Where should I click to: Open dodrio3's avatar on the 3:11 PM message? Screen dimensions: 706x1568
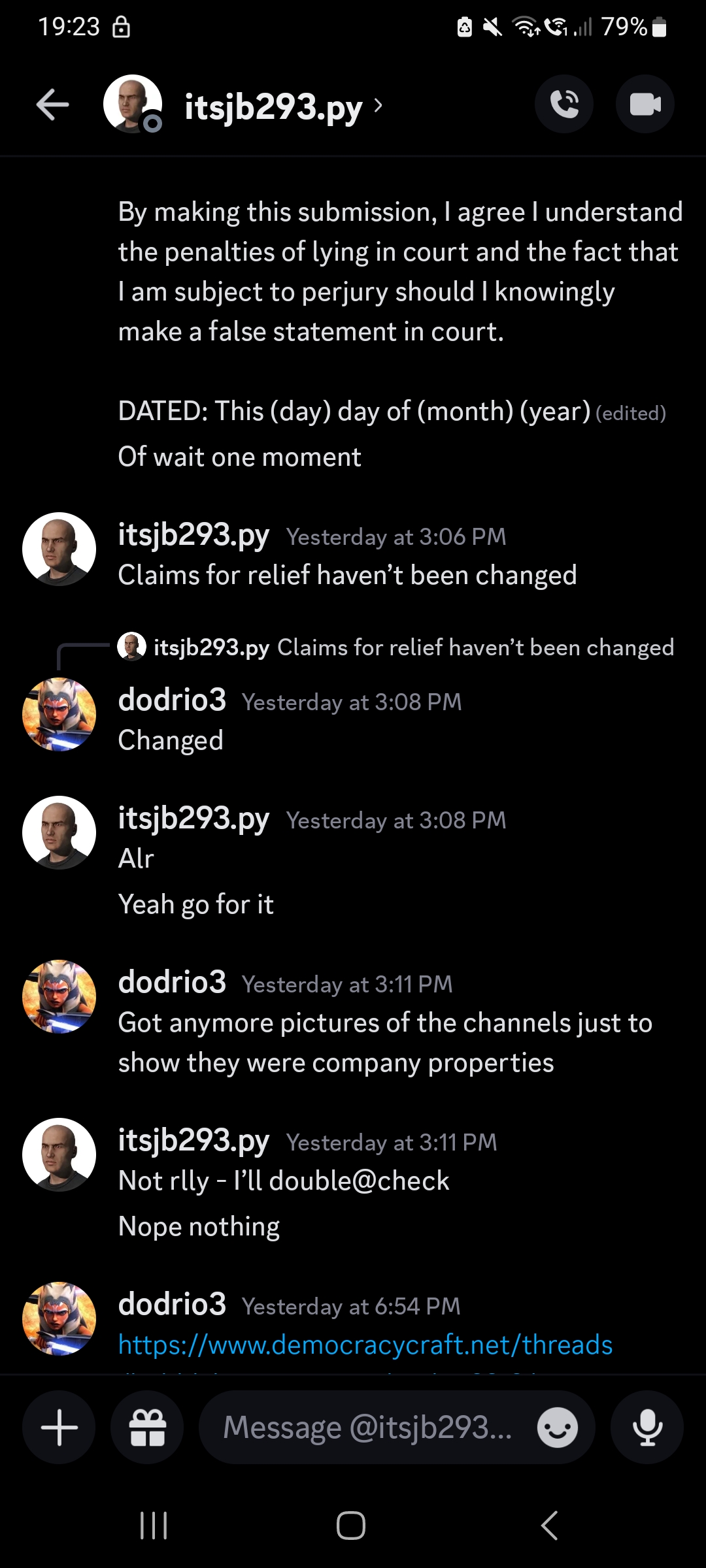pyautogui.click(x=59, y=996)
